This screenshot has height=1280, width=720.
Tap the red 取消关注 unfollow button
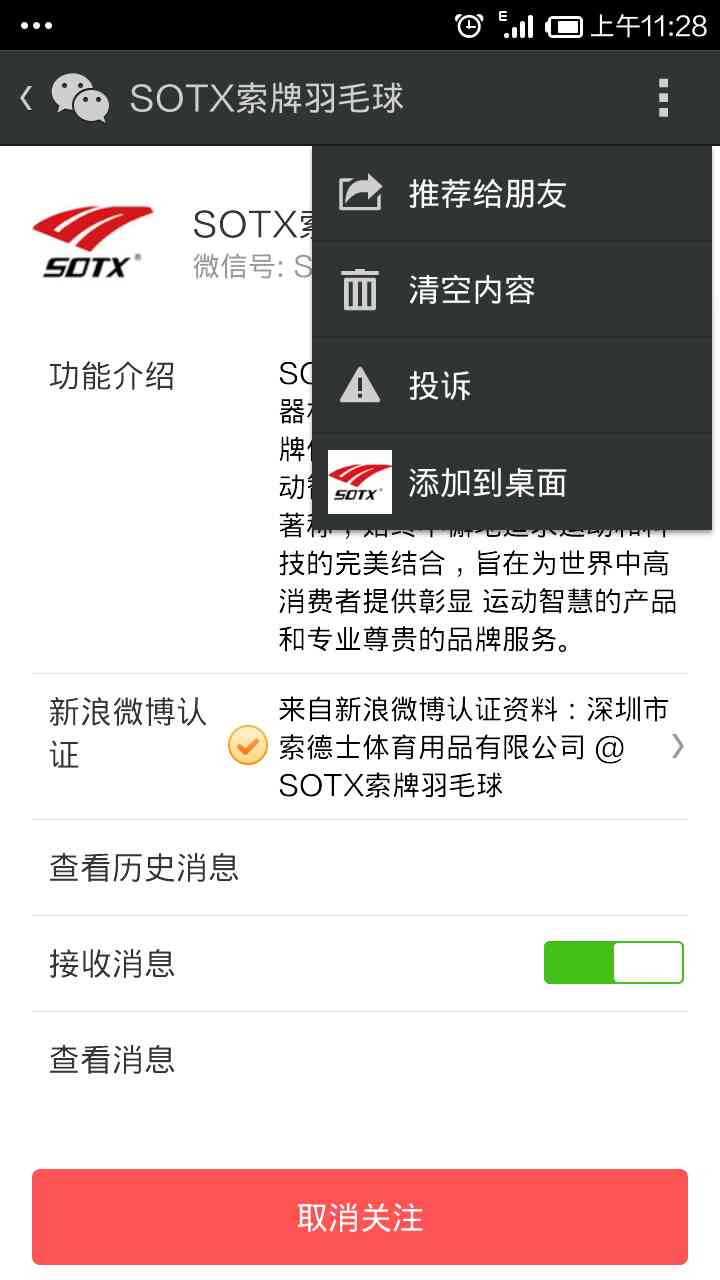click(x=360, y=1217)
